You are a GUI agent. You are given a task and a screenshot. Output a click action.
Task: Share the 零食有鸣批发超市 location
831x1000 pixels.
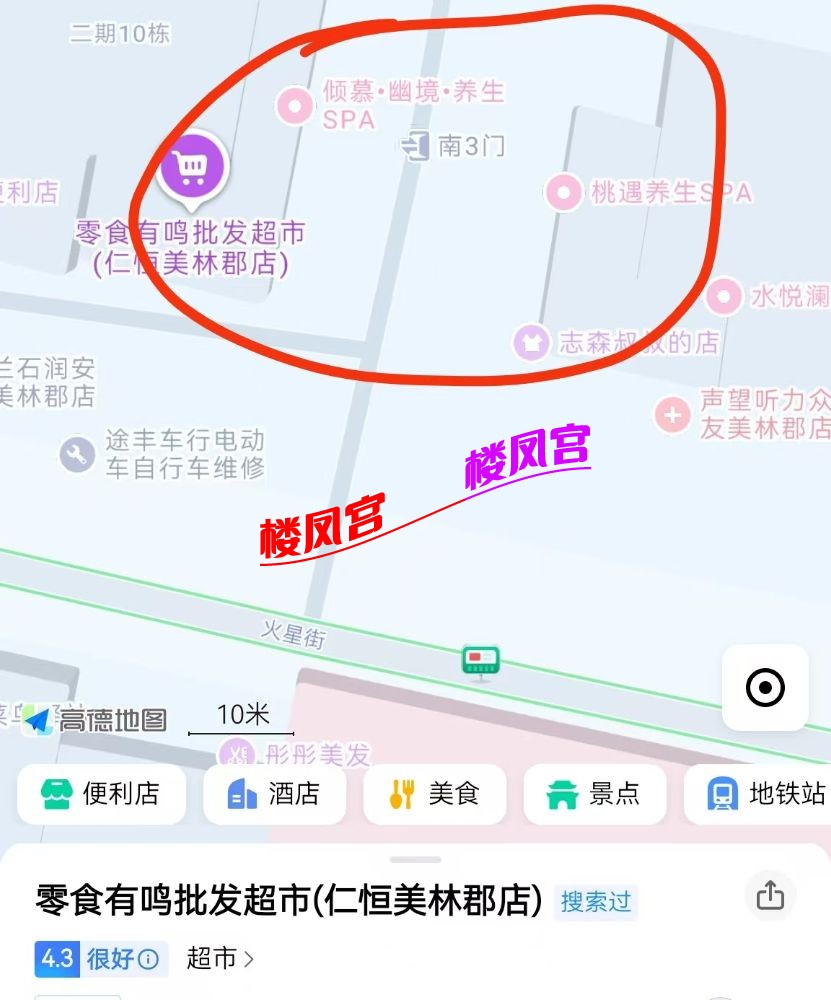click(x=770, y=895)
